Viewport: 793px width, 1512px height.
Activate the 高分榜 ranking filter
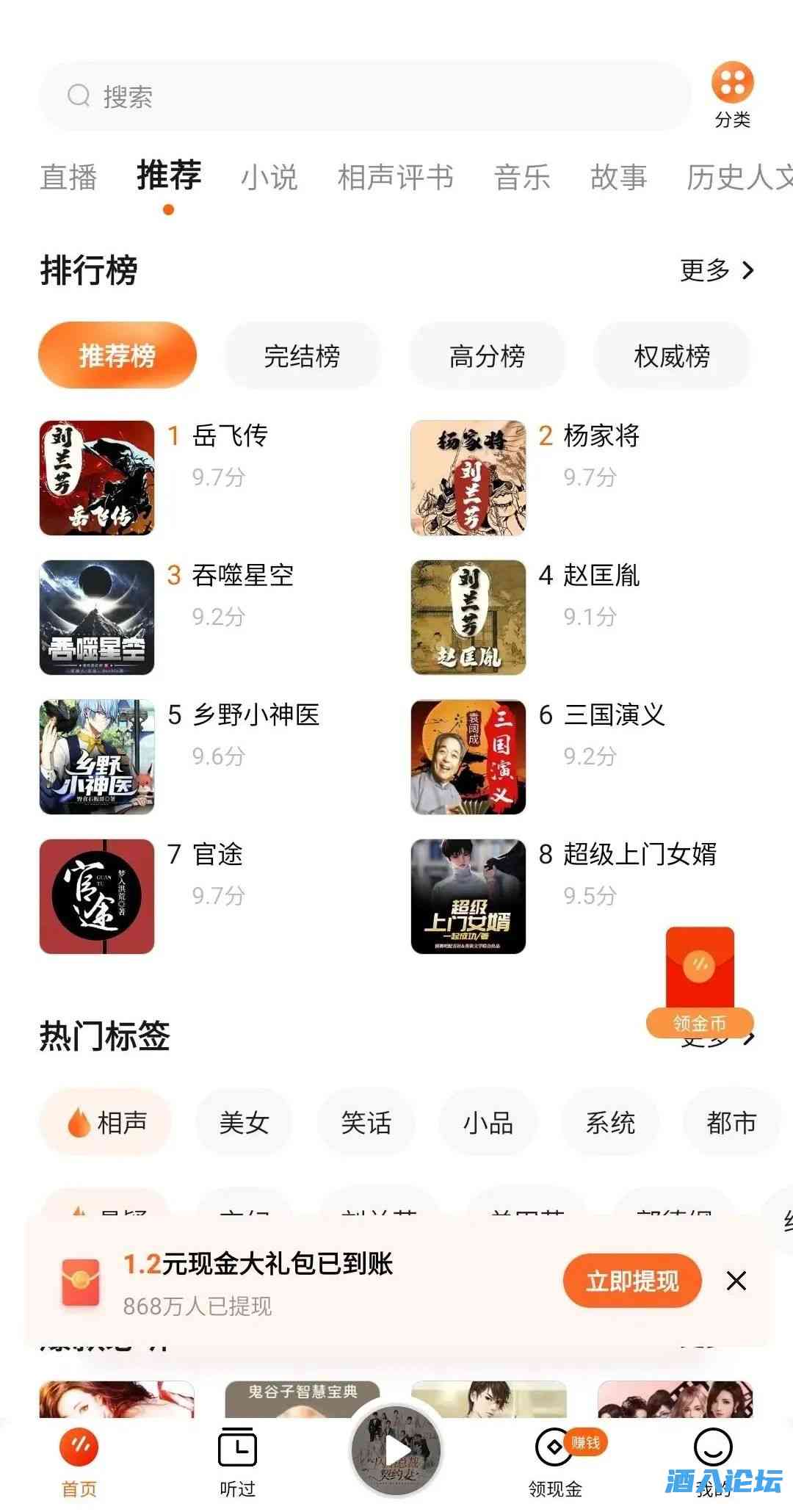487,355
